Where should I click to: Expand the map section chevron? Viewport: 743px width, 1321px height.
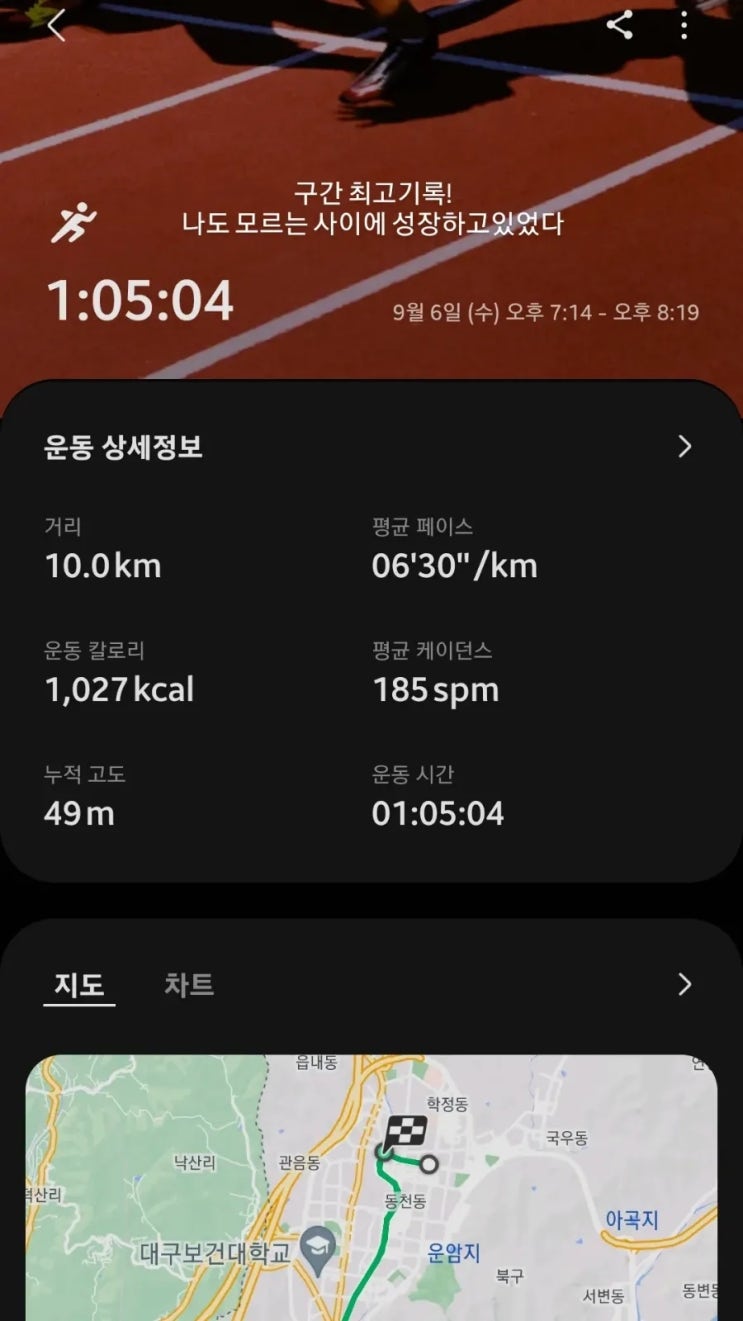click(684, 984)
